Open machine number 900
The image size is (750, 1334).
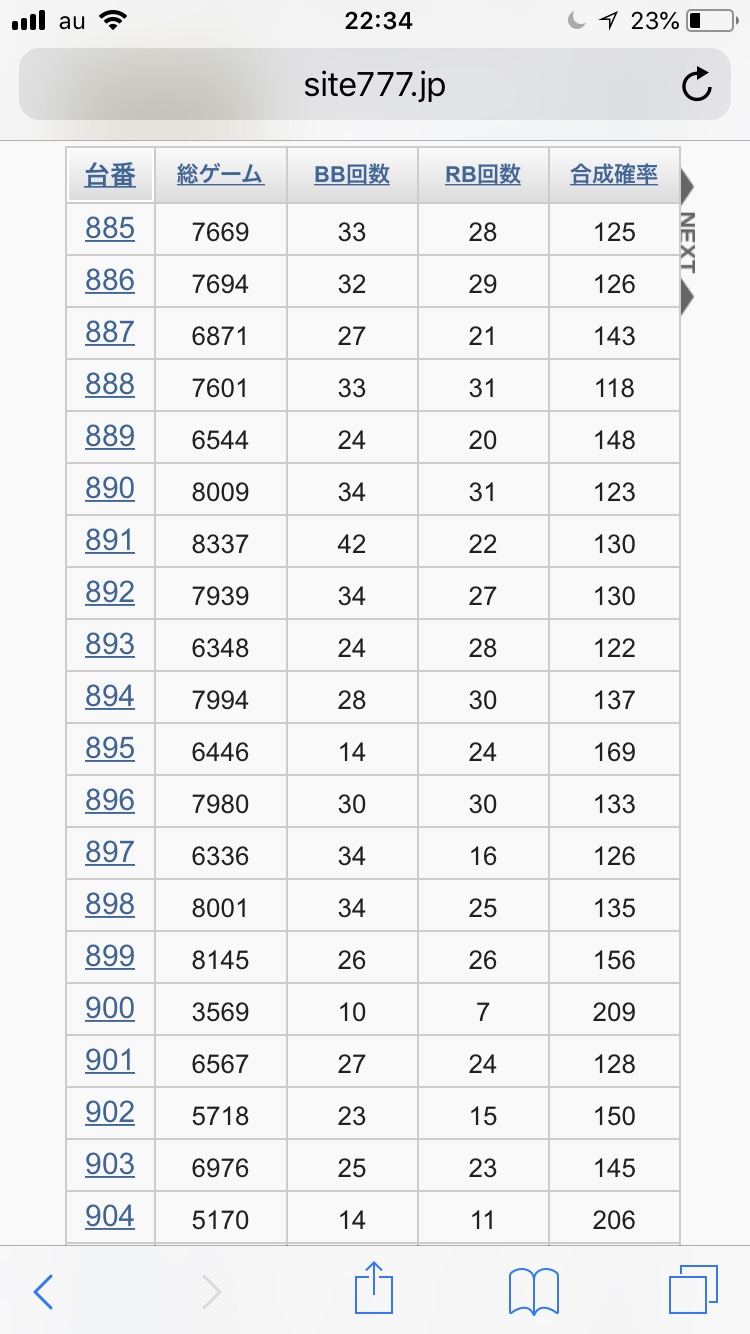point(110,1009)
